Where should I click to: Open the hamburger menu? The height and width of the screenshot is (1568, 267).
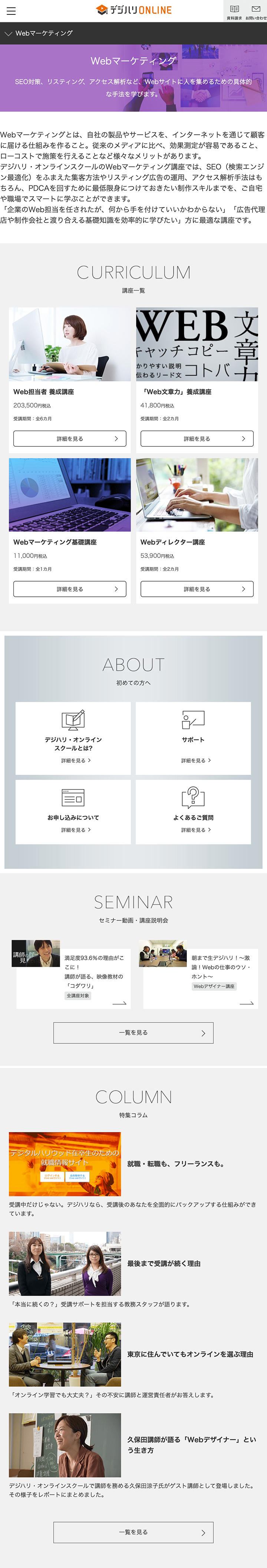coord(11,11)
